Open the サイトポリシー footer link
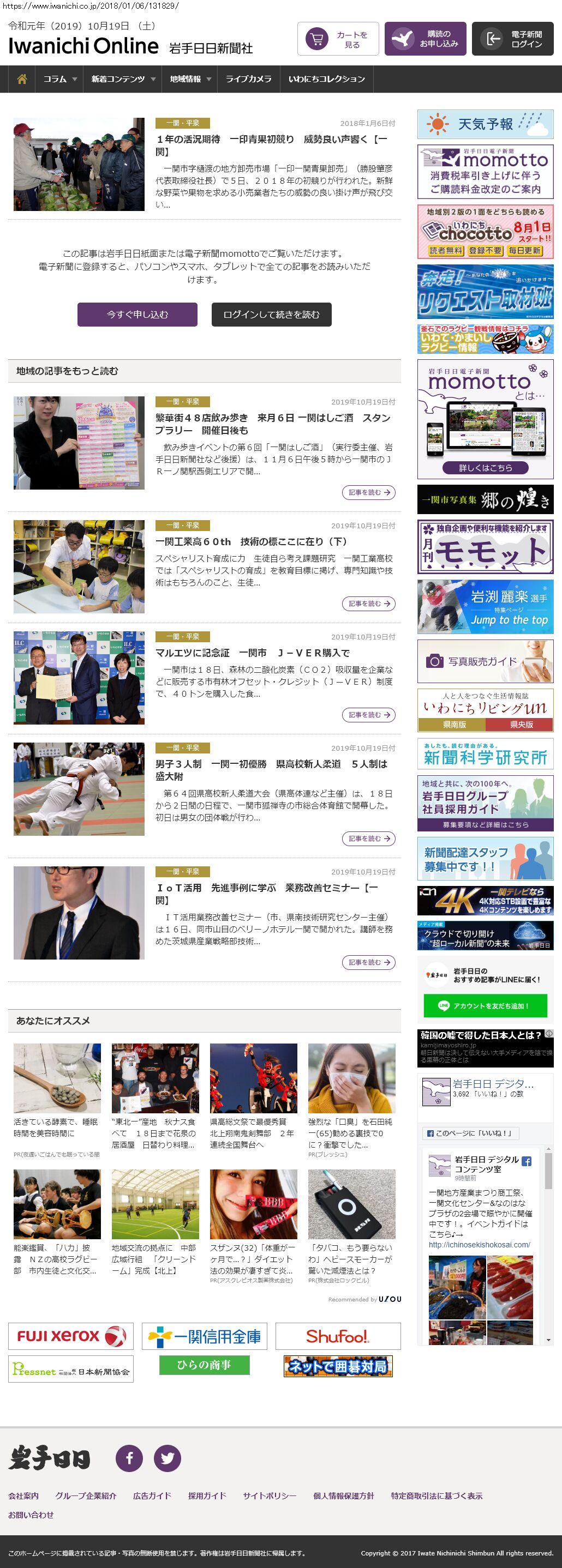The width and height of the screenshot is (562, 1568). [269, 1495]
